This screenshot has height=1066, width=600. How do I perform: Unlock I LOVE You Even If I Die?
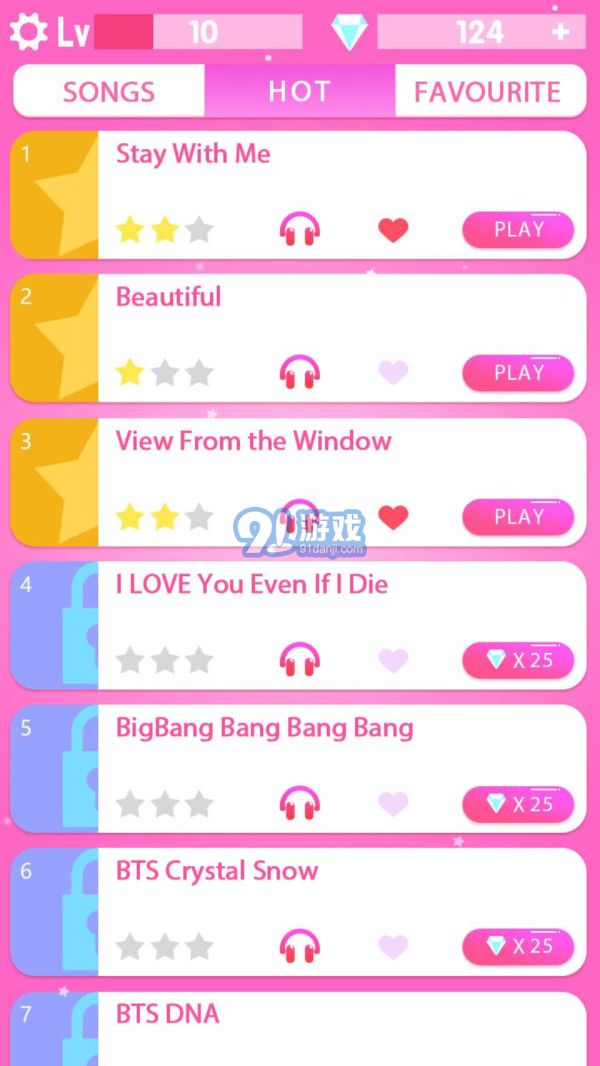pos(518,660)
